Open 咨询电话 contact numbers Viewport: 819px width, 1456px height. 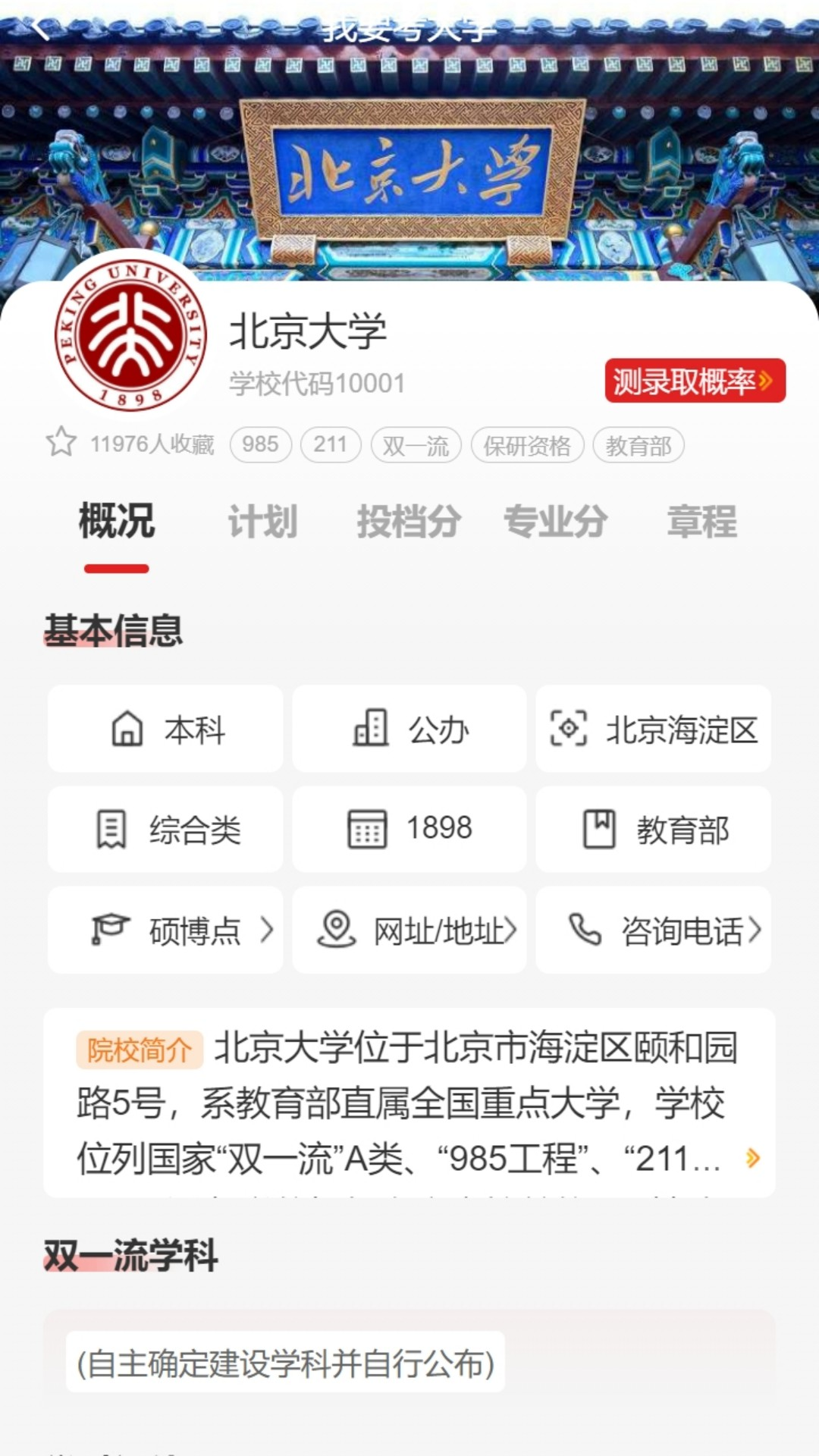pos(654,930)
